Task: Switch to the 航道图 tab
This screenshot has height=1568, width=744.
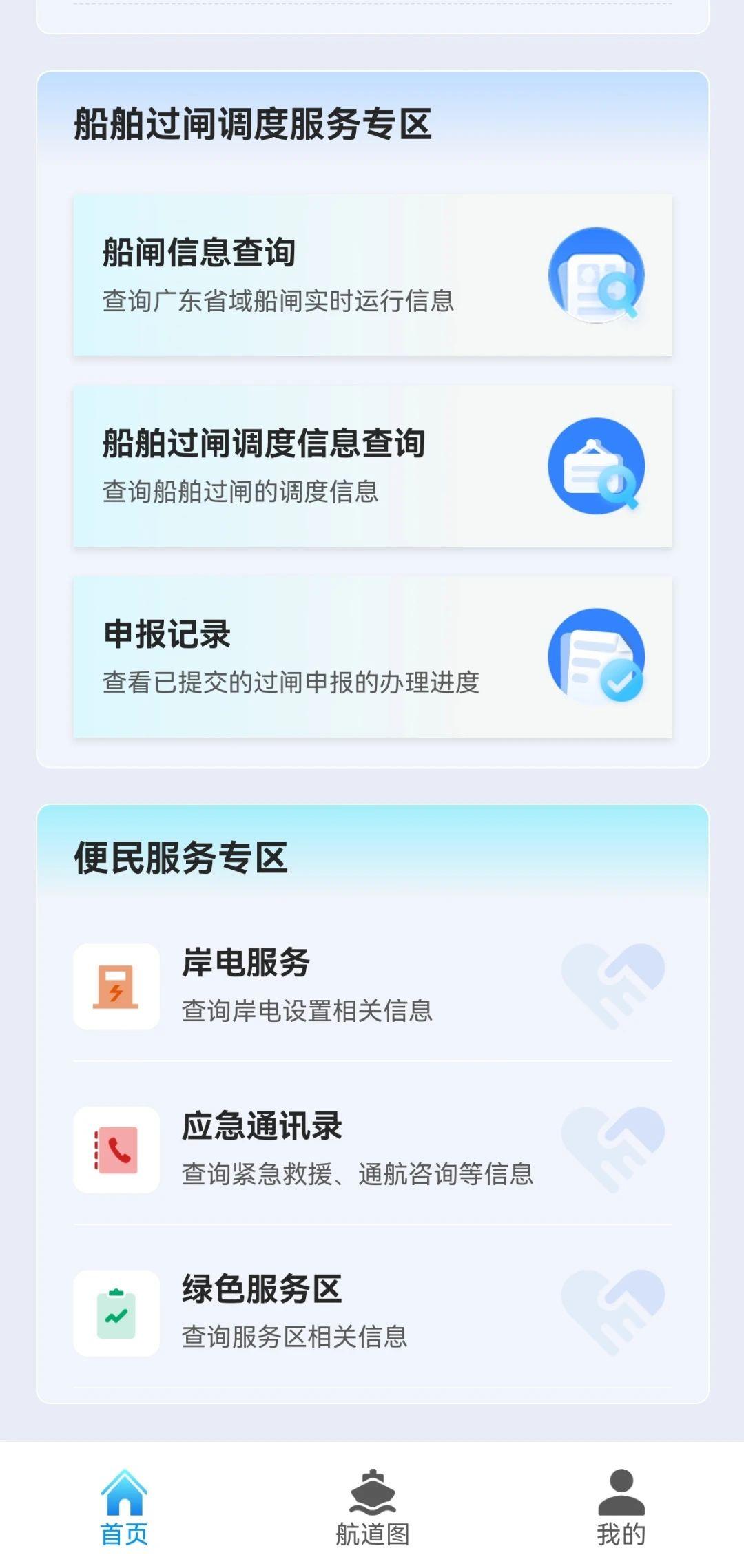Action: [373, 1508]
